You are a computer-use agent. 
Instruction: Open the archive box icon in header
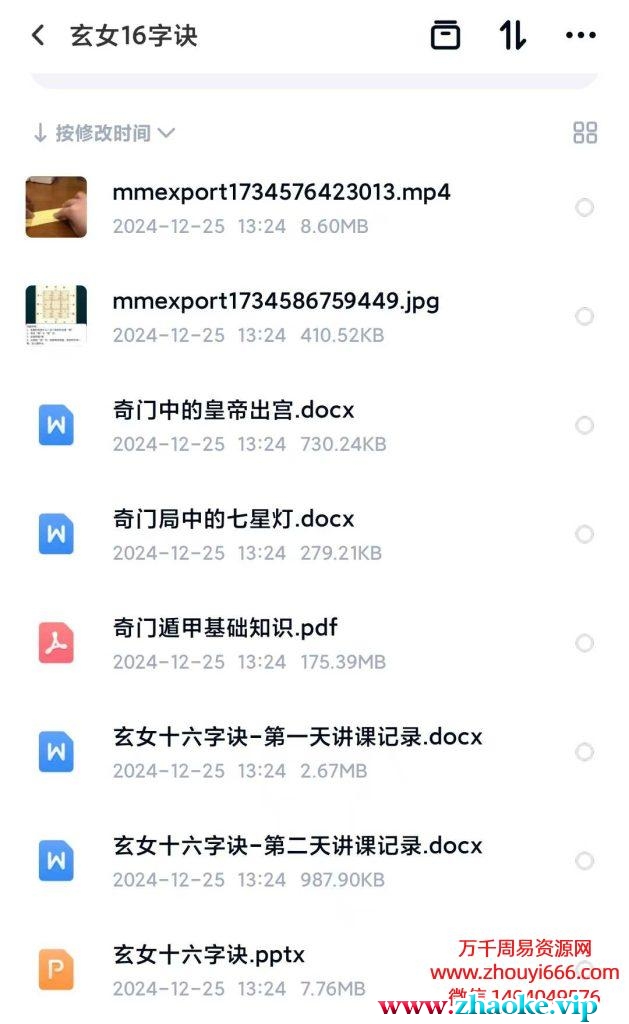pos(446,36)
